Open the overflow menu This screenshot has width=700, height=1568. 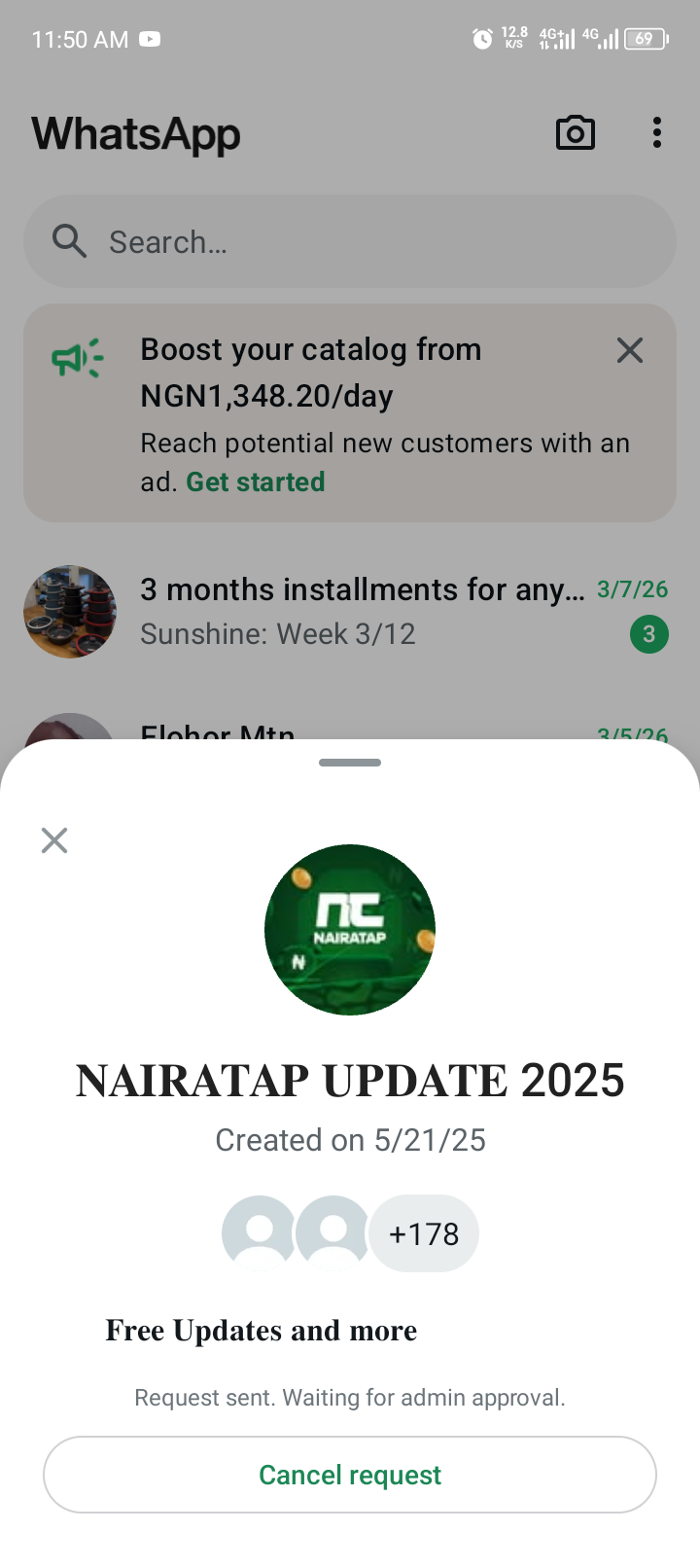pos(657,133)
